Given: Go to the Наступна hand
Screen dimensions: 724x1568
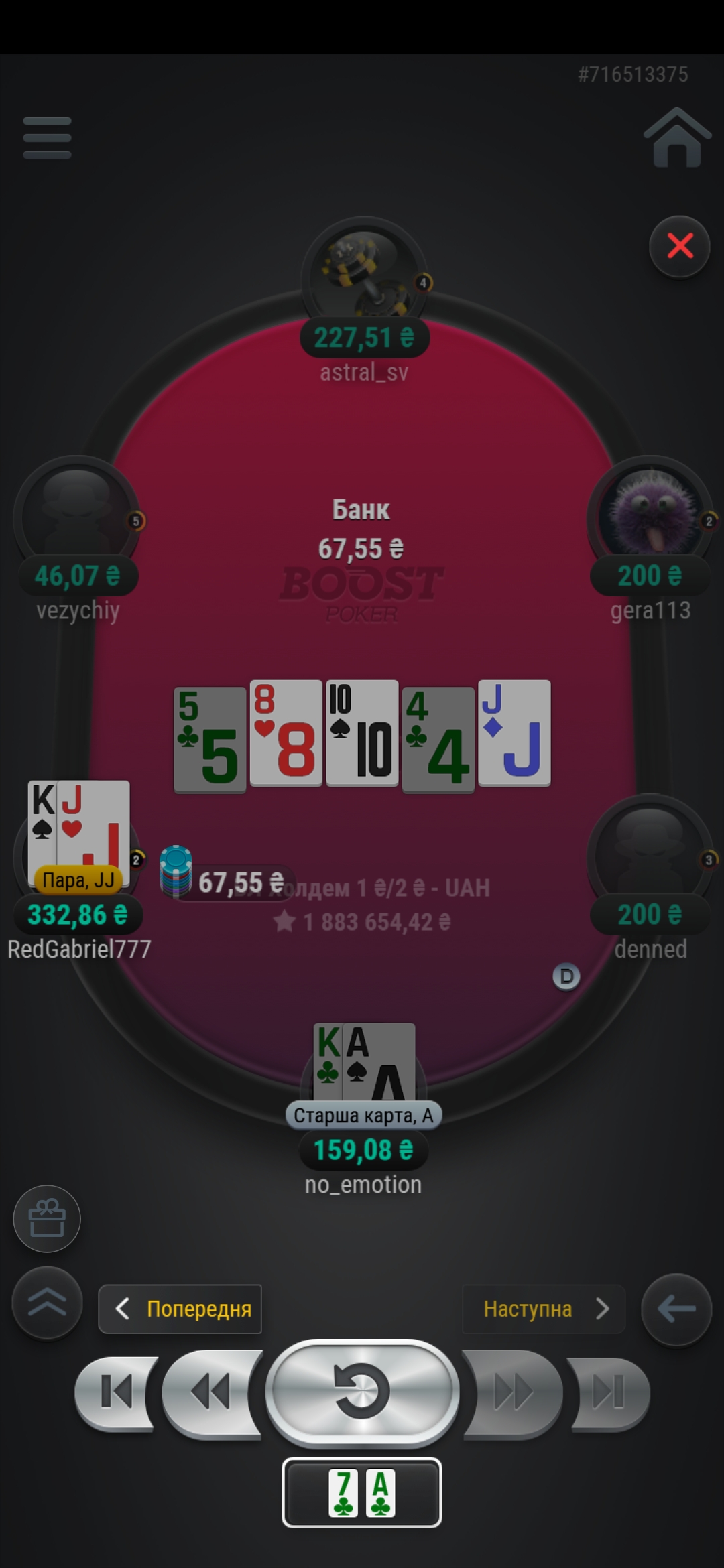Looking at the screenshot, I should 544,1309.
